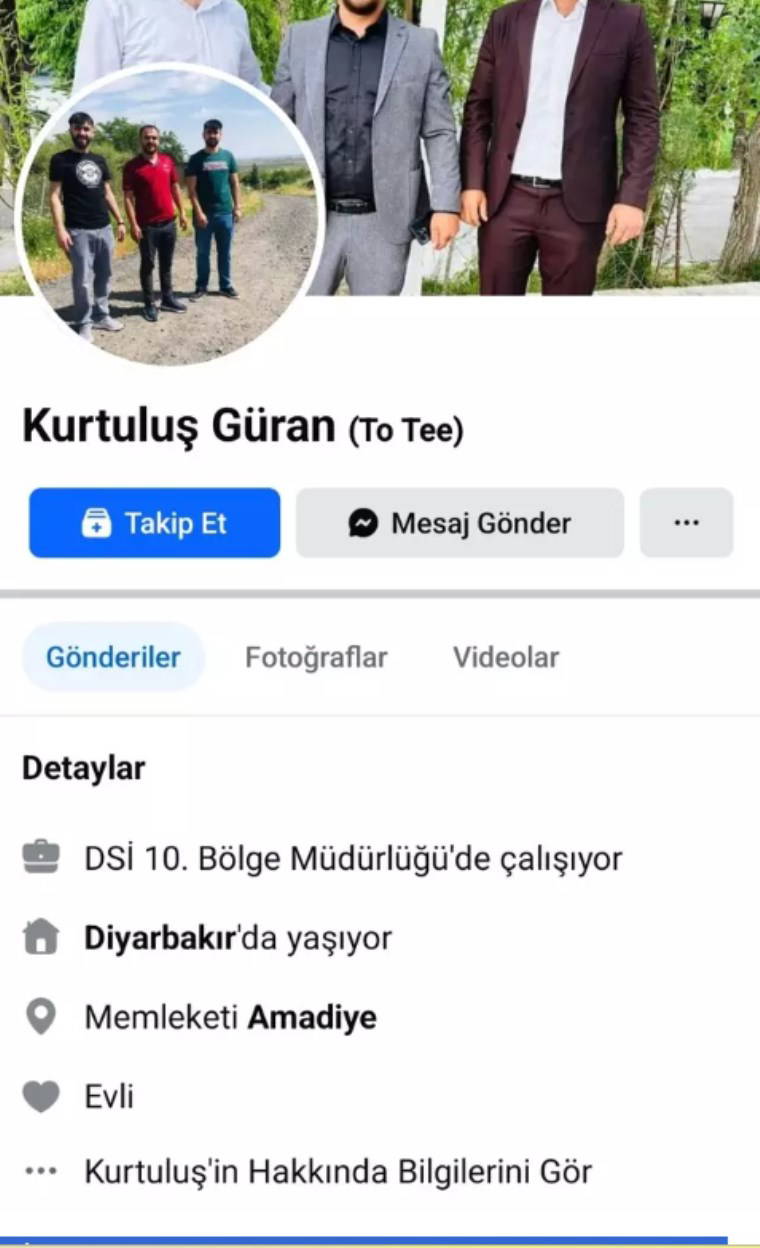Image resolution: width=760 pixels, height=1248 pixels.
Task: Tap the Takip Et follow button
Action: point(154,523)
